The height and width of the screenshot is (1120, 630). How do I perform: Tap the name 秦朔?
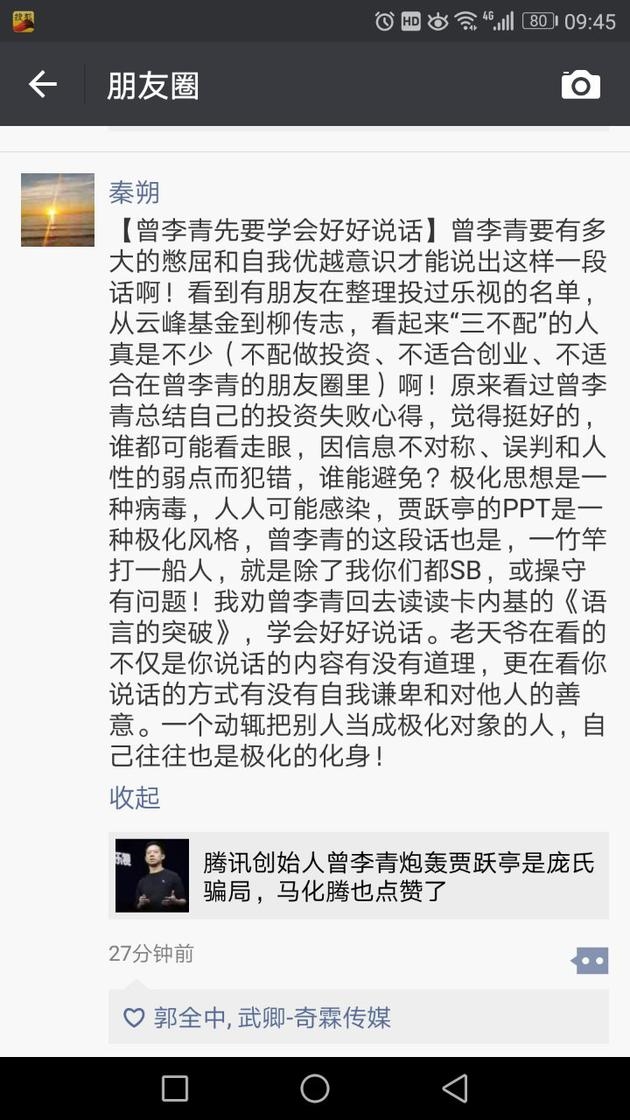tap(134, 192)
